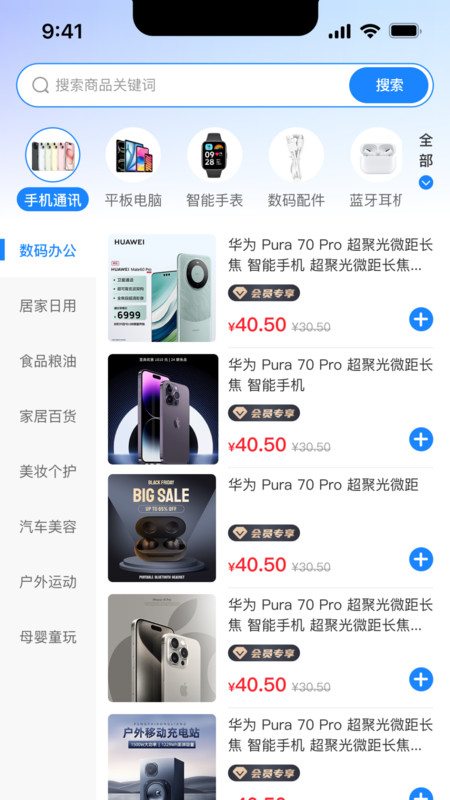Go to 家居百货 in the side menu
450x800 pixels.
click(x=48, y=416)
